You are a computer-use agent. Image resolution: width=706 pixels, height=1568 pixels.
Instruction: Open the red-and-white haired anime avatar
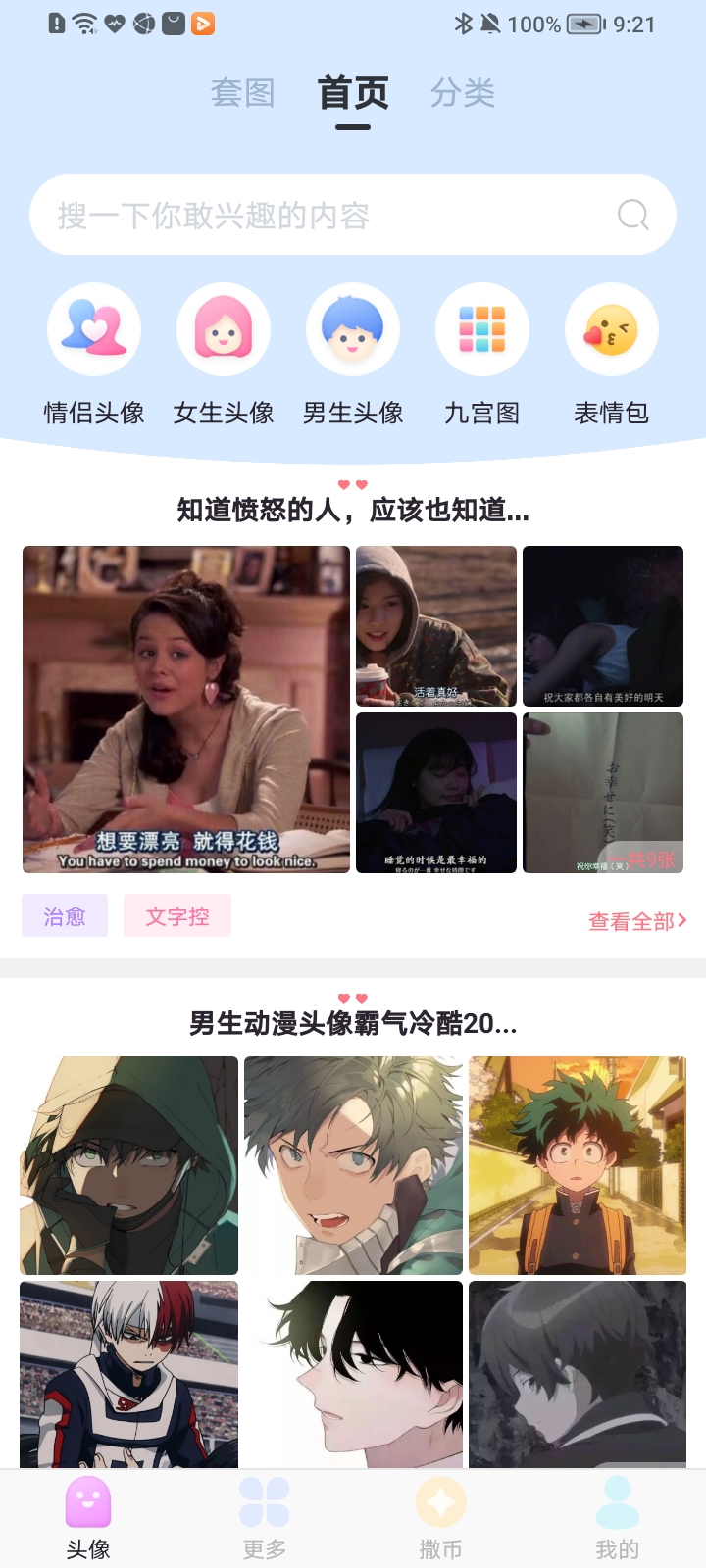click(128, 1374)
